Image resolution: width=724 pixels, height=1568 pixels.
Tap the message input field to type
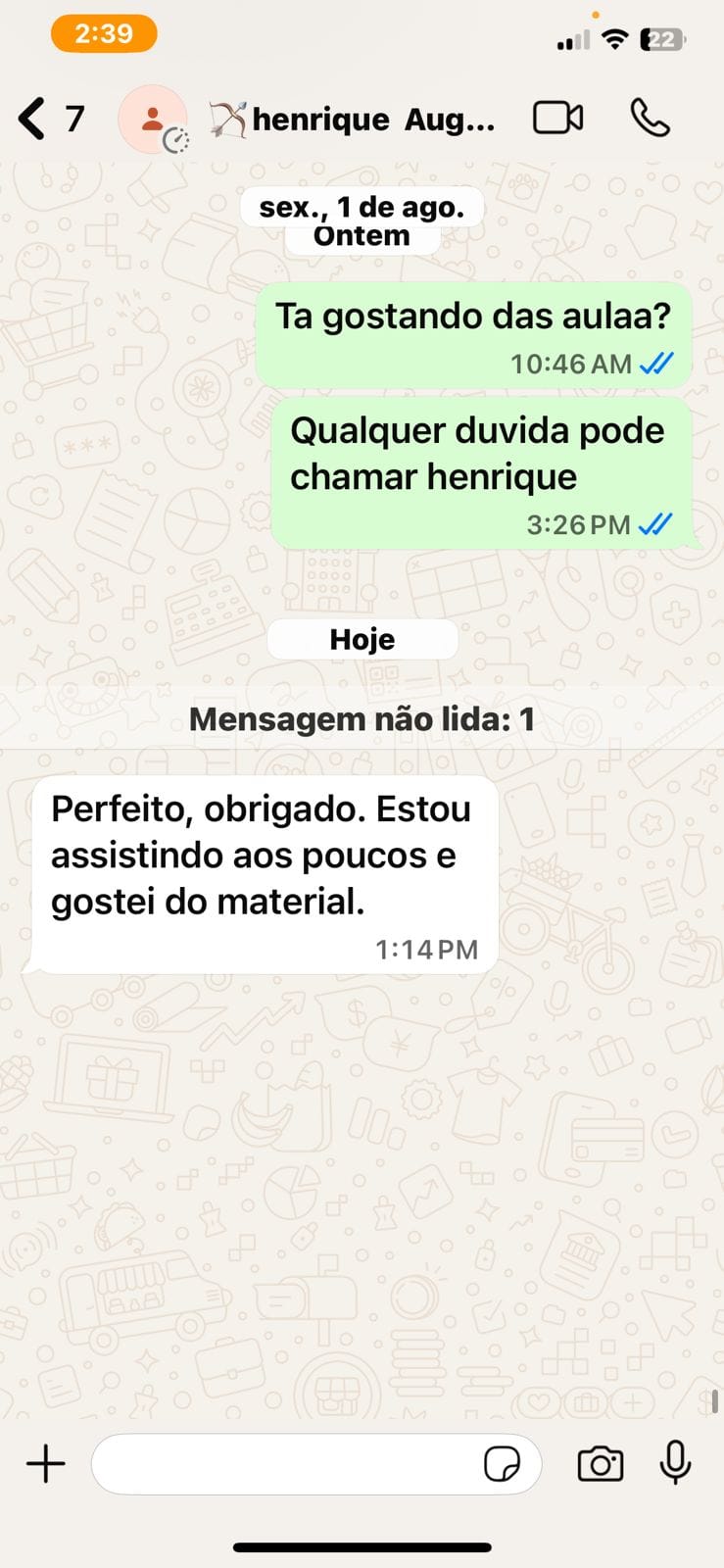294,1463
